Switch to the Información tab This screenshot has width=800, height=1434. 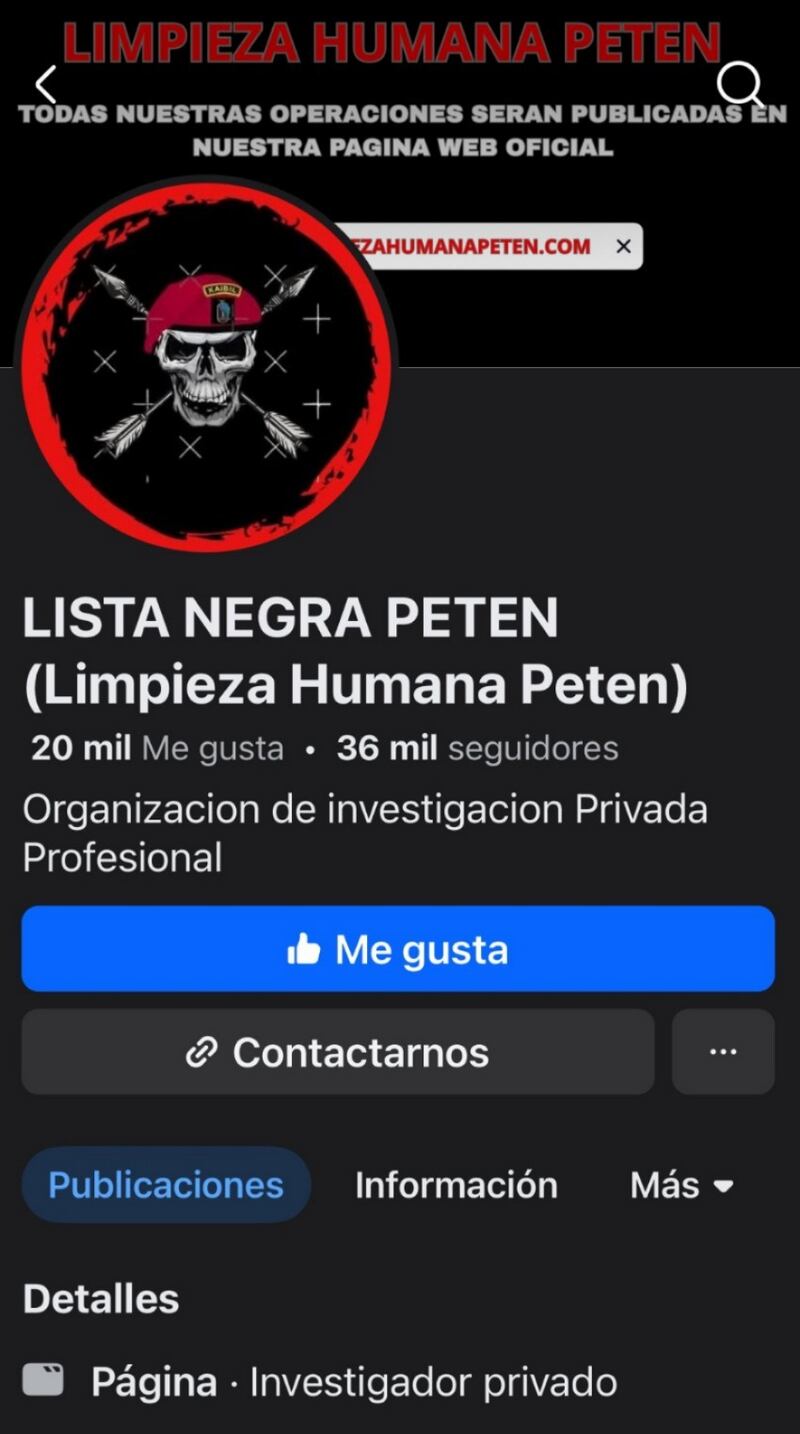click(x=455, y=1185)
